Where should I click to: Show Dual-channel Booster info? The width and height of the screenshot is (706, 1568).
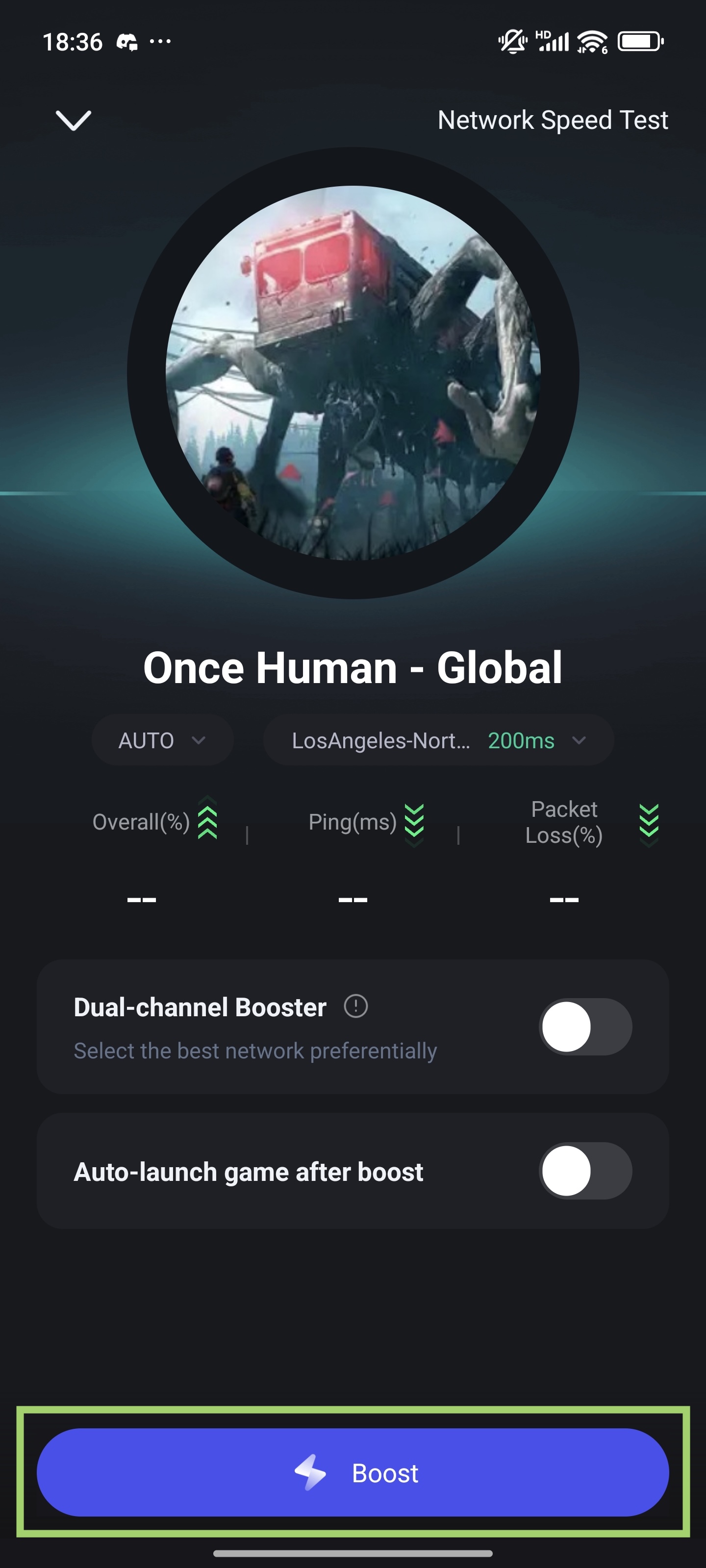click(x=356, y=1006)
